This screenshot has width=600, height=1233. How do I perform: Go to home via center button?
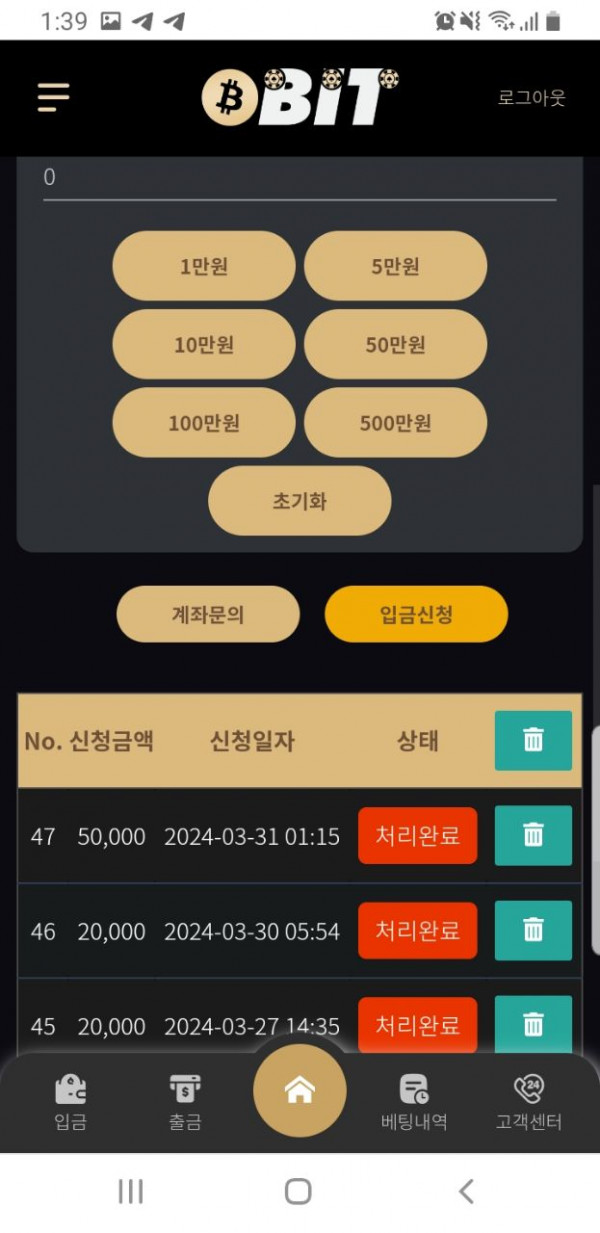click(x=300, y=1091)
